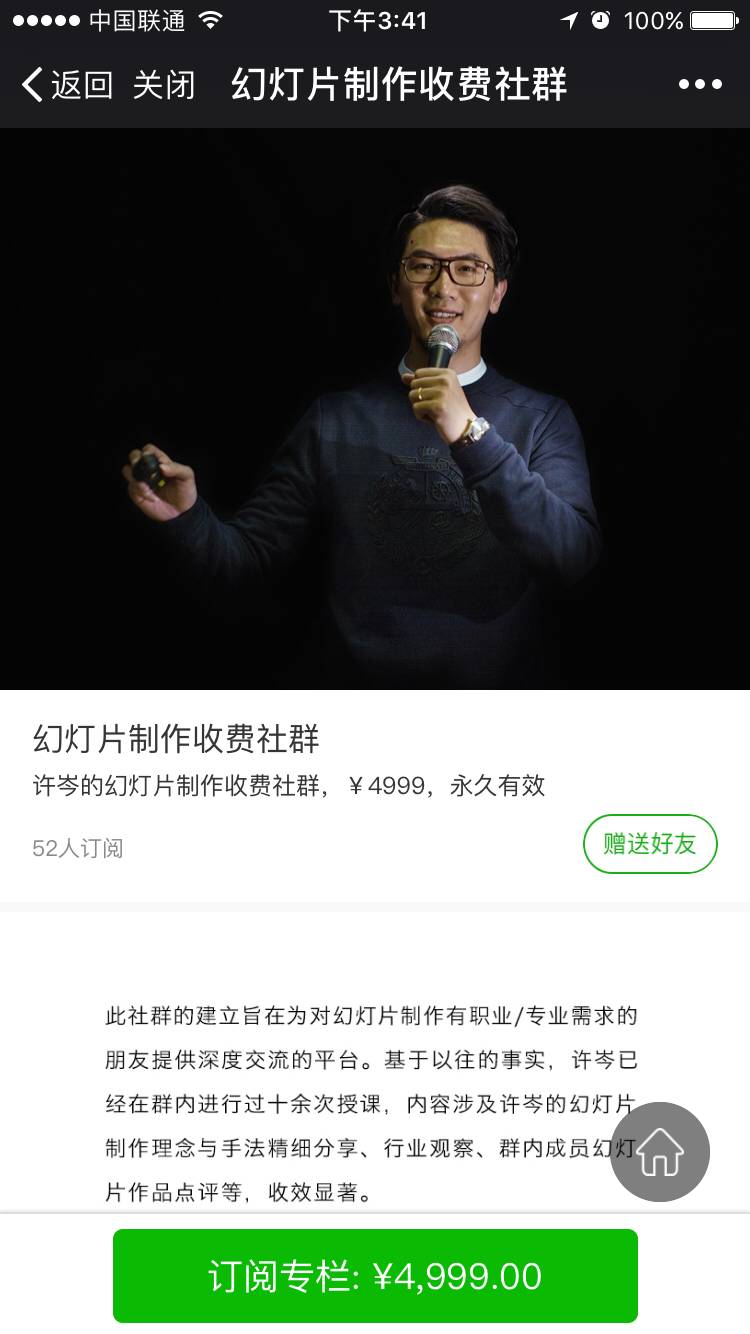Tap the floating home icon

(x=660, y=1152)
